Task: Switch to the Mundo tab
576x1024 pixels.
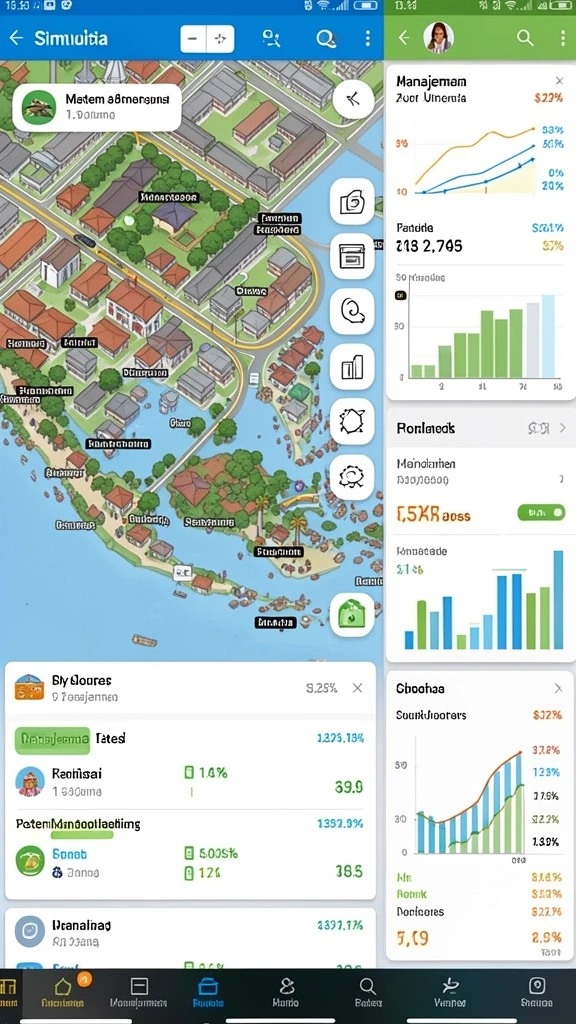Action: tap(285, 993)
